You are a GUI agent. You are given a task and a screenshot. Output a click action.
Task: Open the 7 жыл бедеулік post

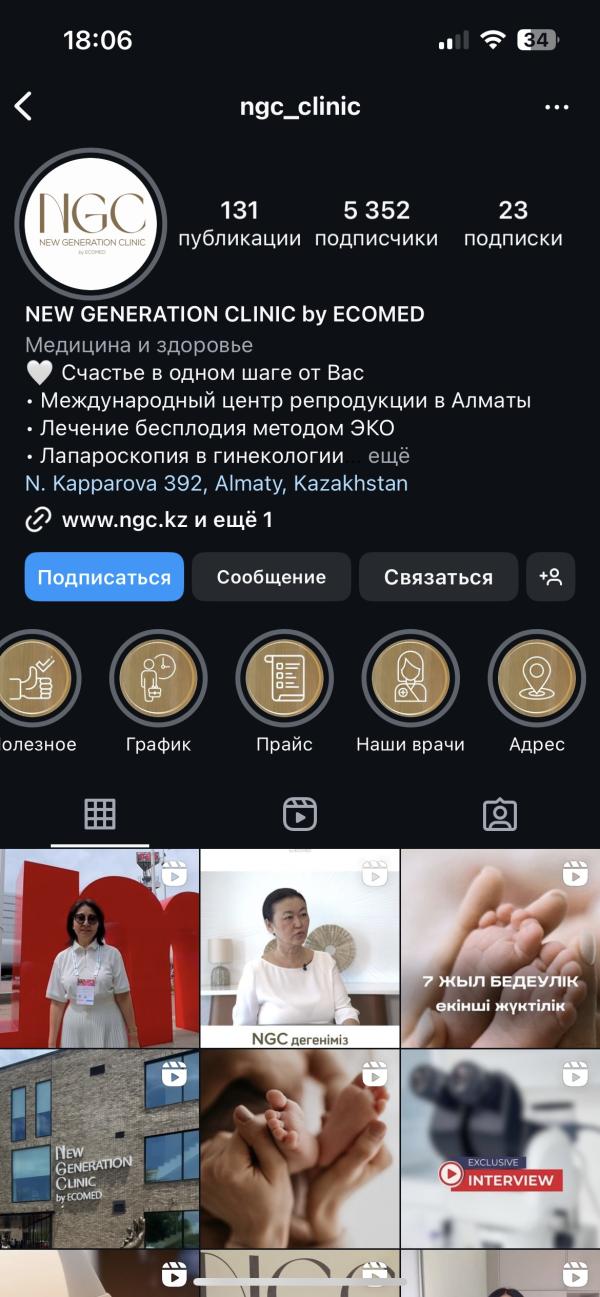[500, 948]
